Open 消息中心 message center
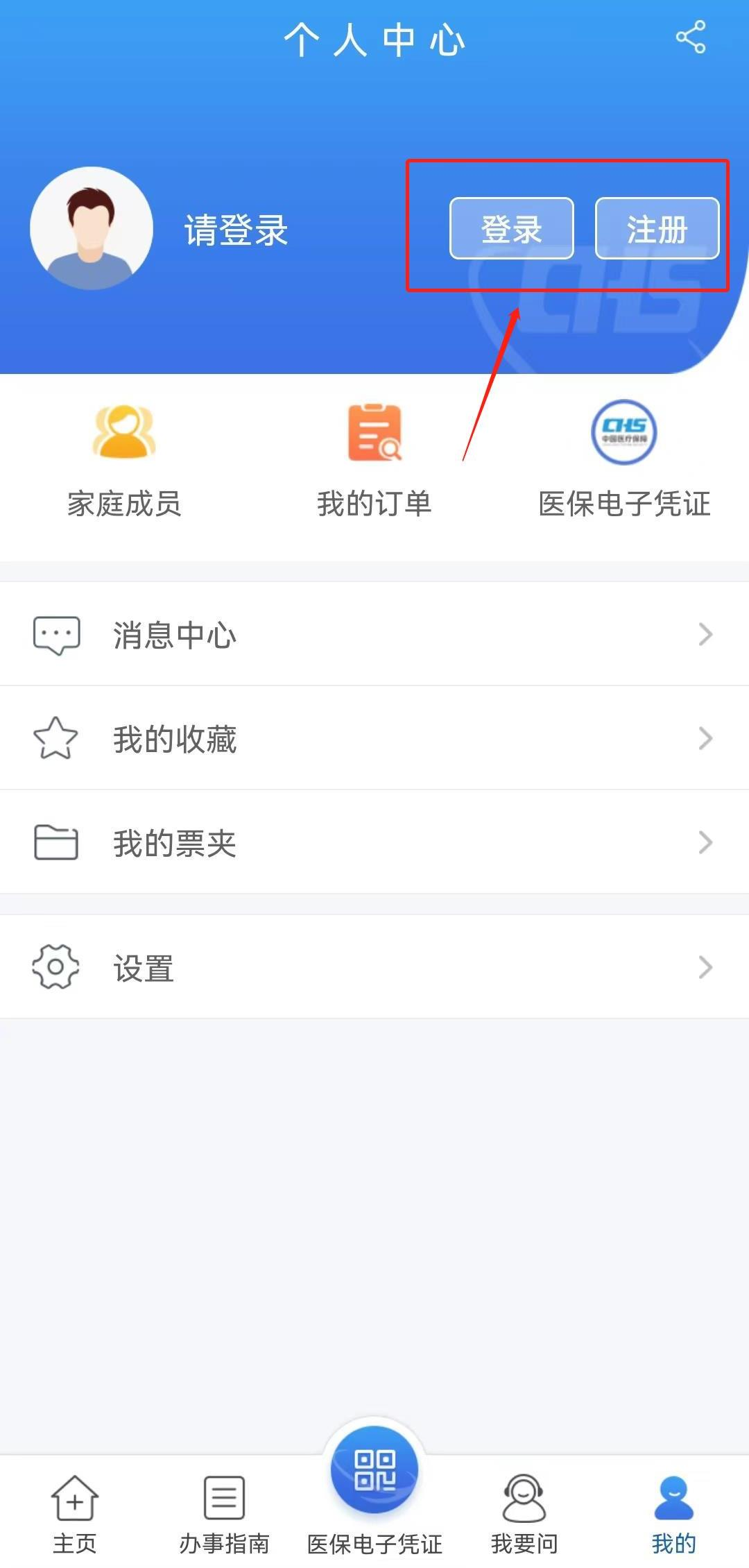 [x=374, y=634]
